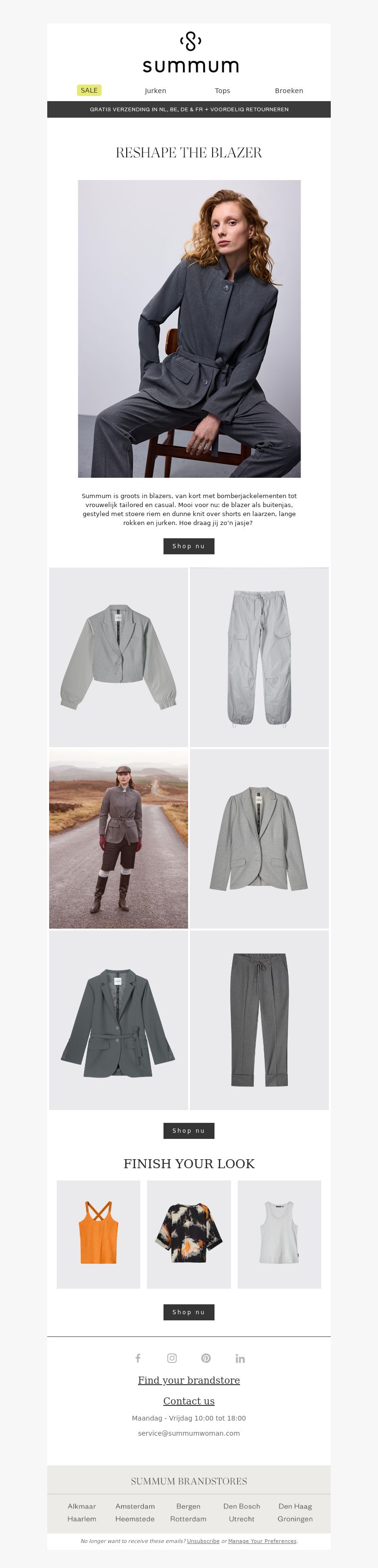Screen dimensions: 378x1568
Task: Open Summum's Instagram profile
Action: [x=172, y=1358]
